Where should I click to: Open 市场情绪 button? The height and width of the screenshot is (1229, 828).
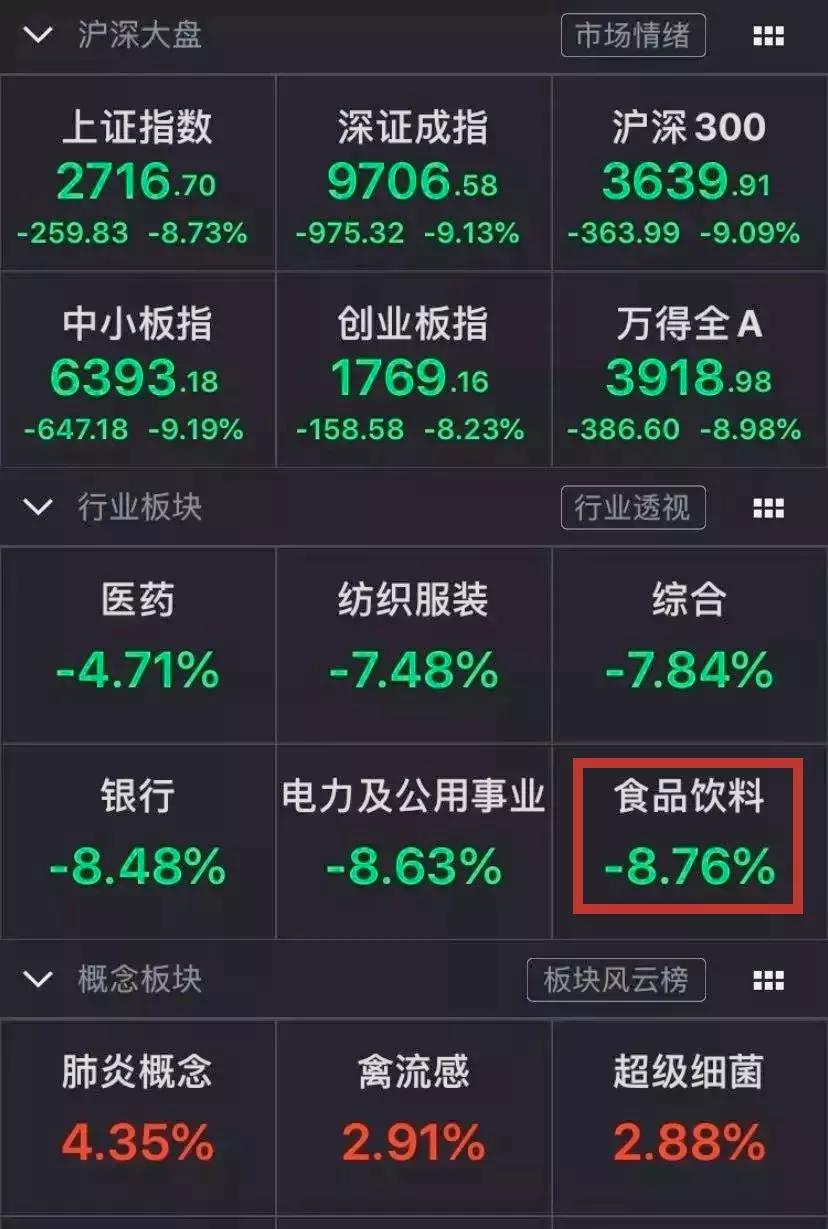point(633,36)
